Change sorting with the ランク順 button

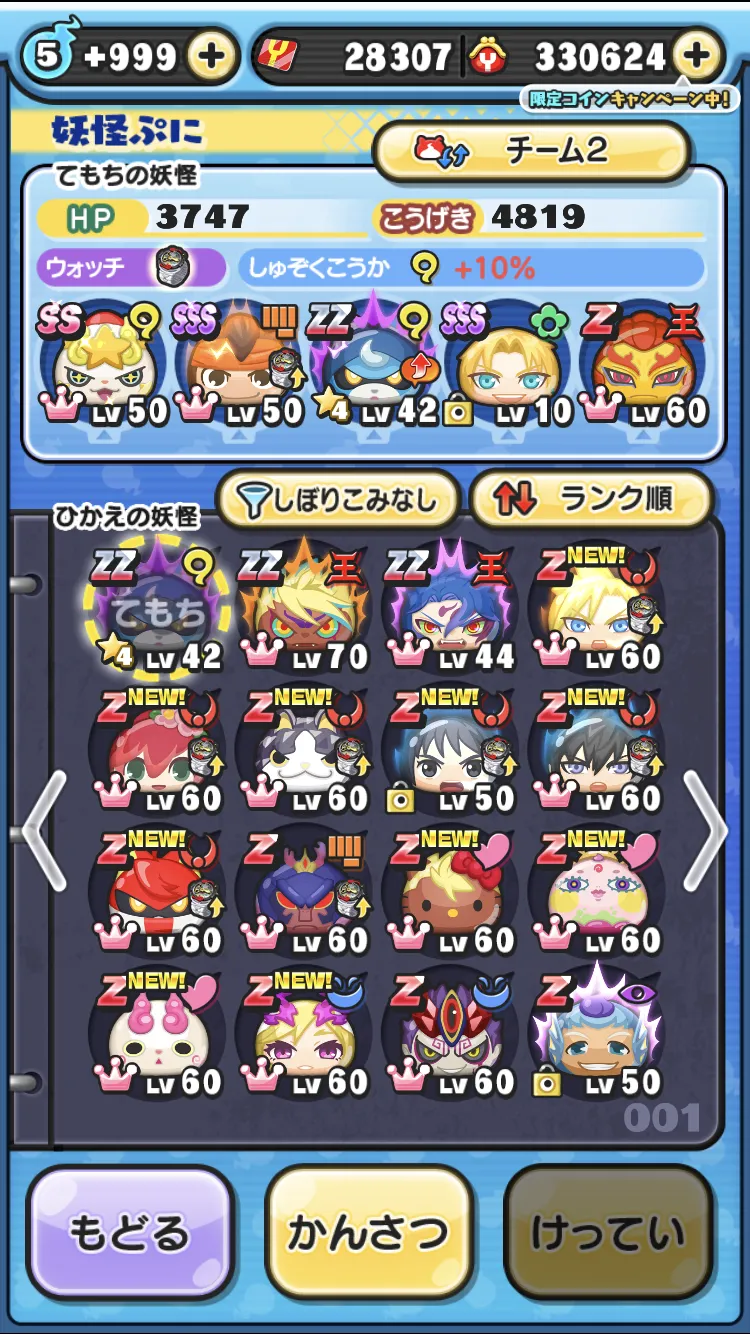(591, 499)
